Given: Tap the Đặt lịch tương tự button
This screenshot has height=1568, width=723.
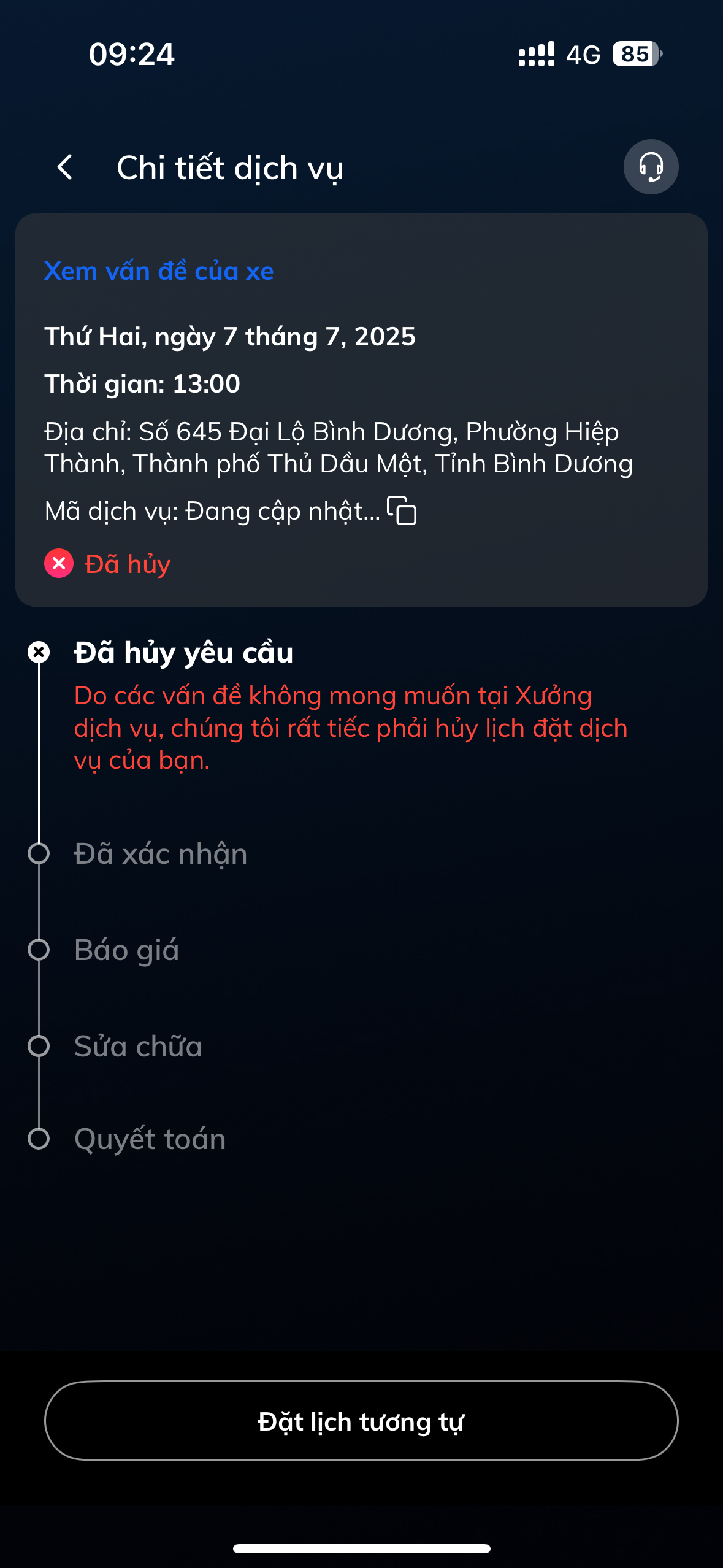Looking at the screenshot, I should (361, 1421).
